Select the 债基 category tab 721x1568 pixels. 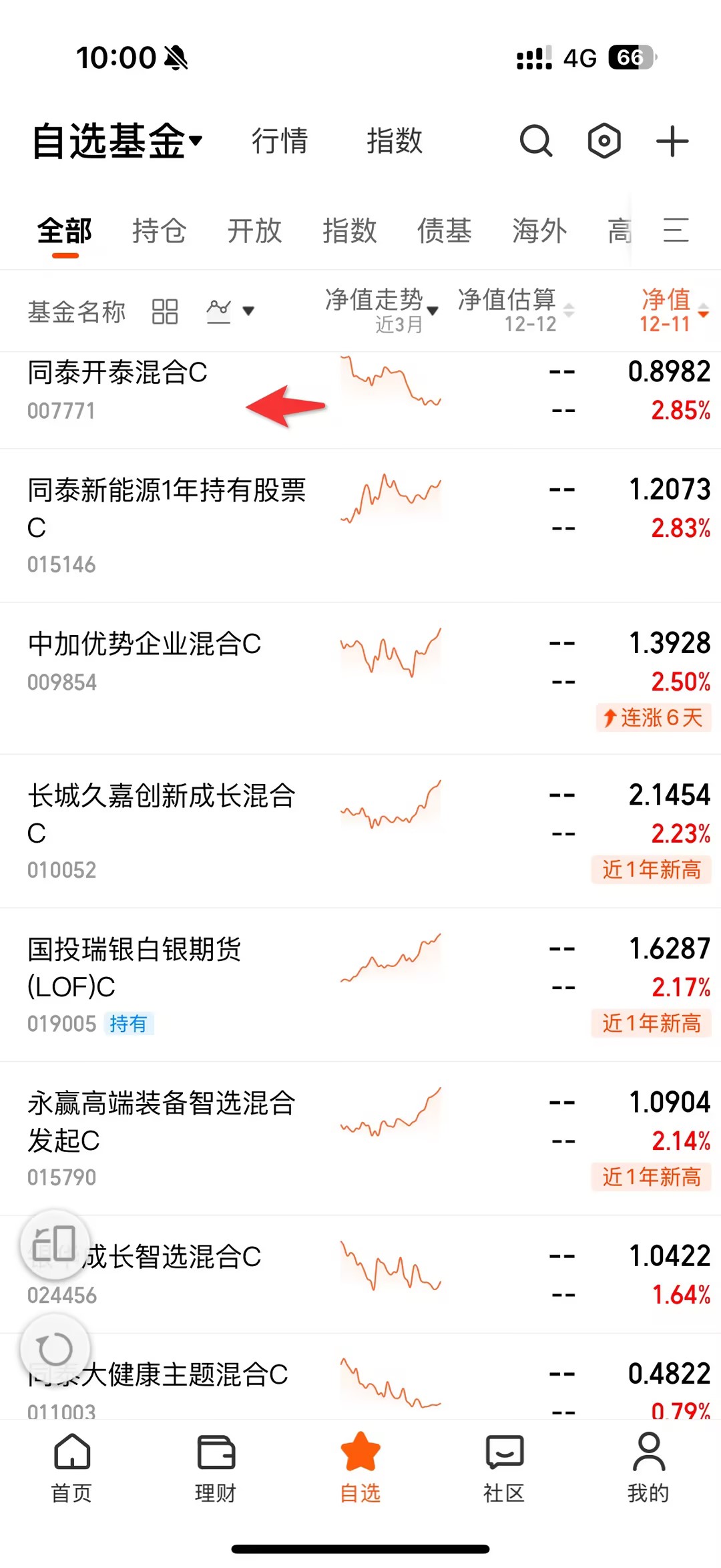coord(444,231)
